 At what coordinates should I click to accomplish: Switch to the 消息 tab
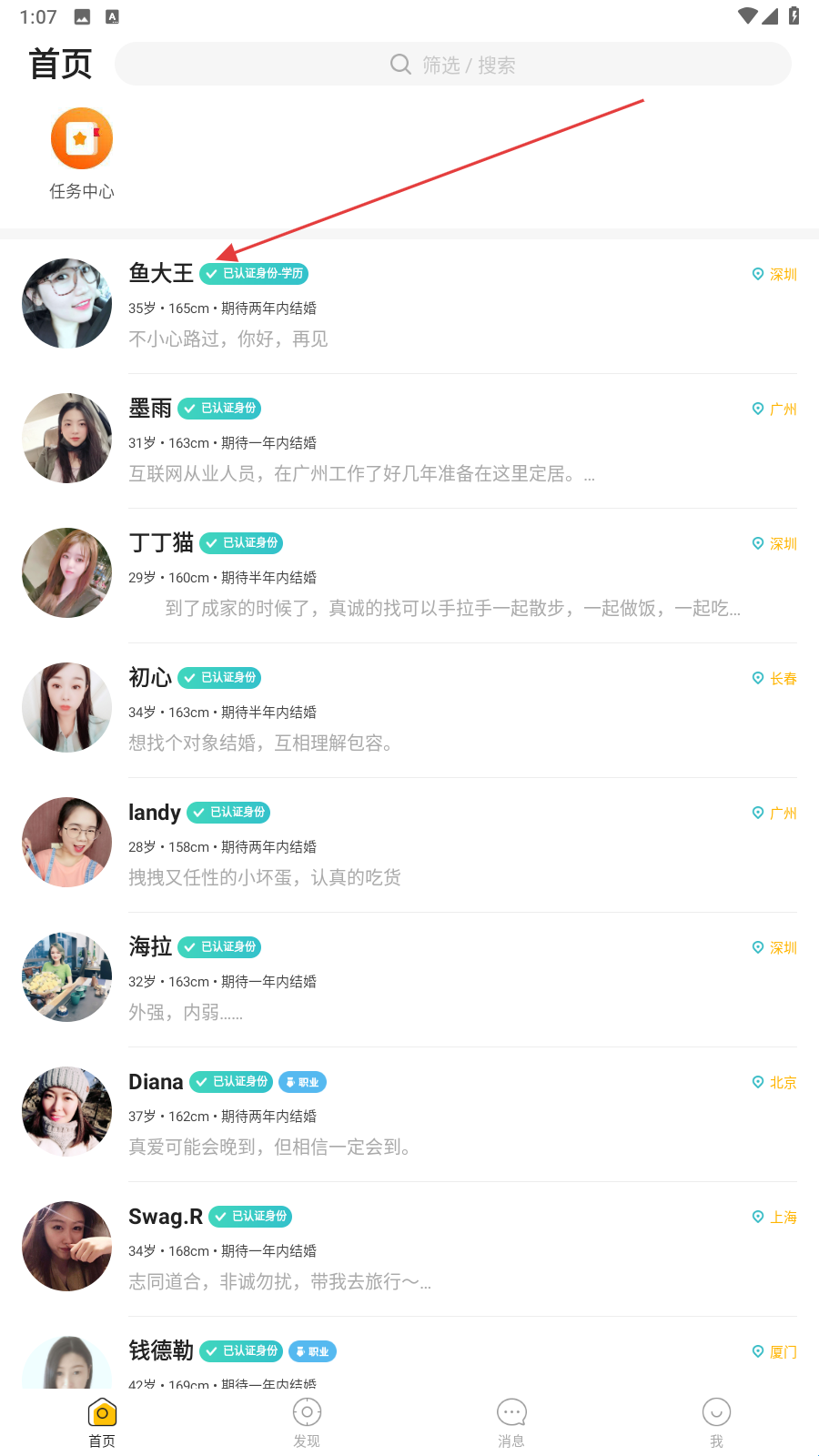pos(511,1421)
